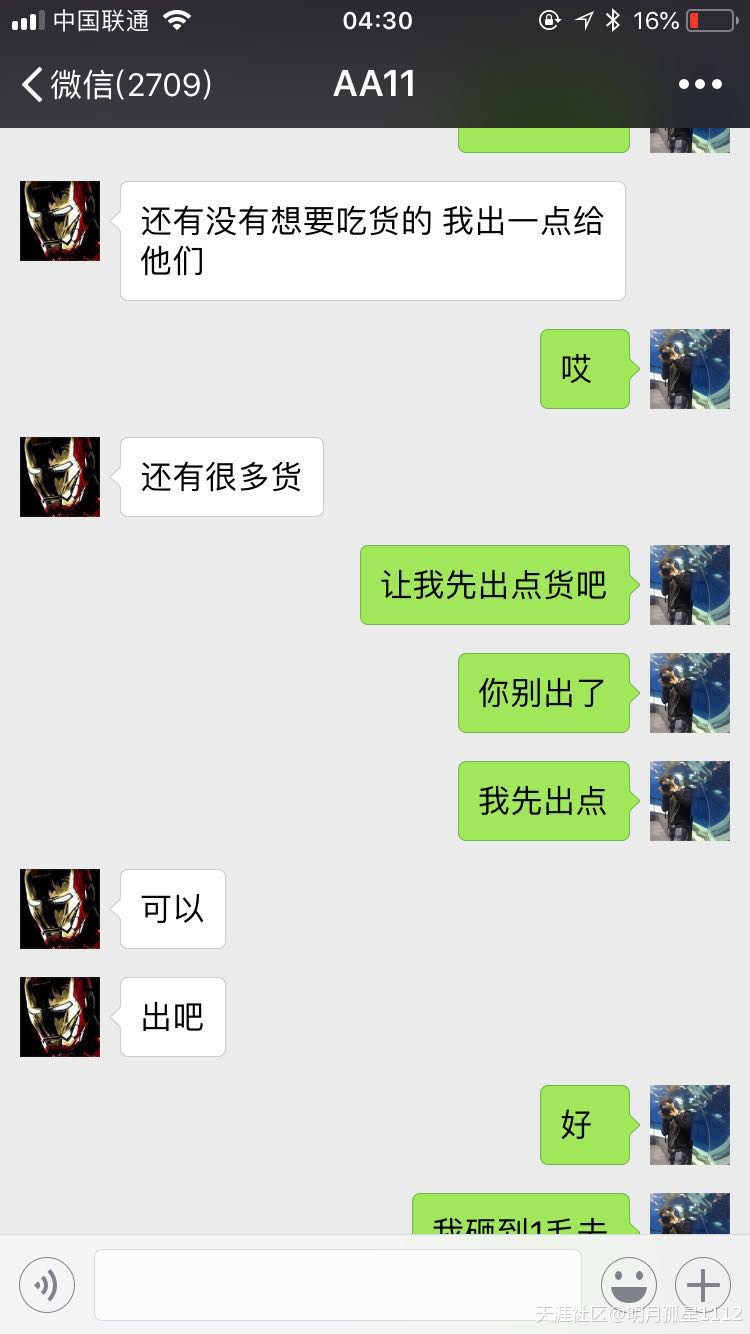Tap your avatar beside 让我先出点货吧

pyautogui.click(x=690, y=585)
